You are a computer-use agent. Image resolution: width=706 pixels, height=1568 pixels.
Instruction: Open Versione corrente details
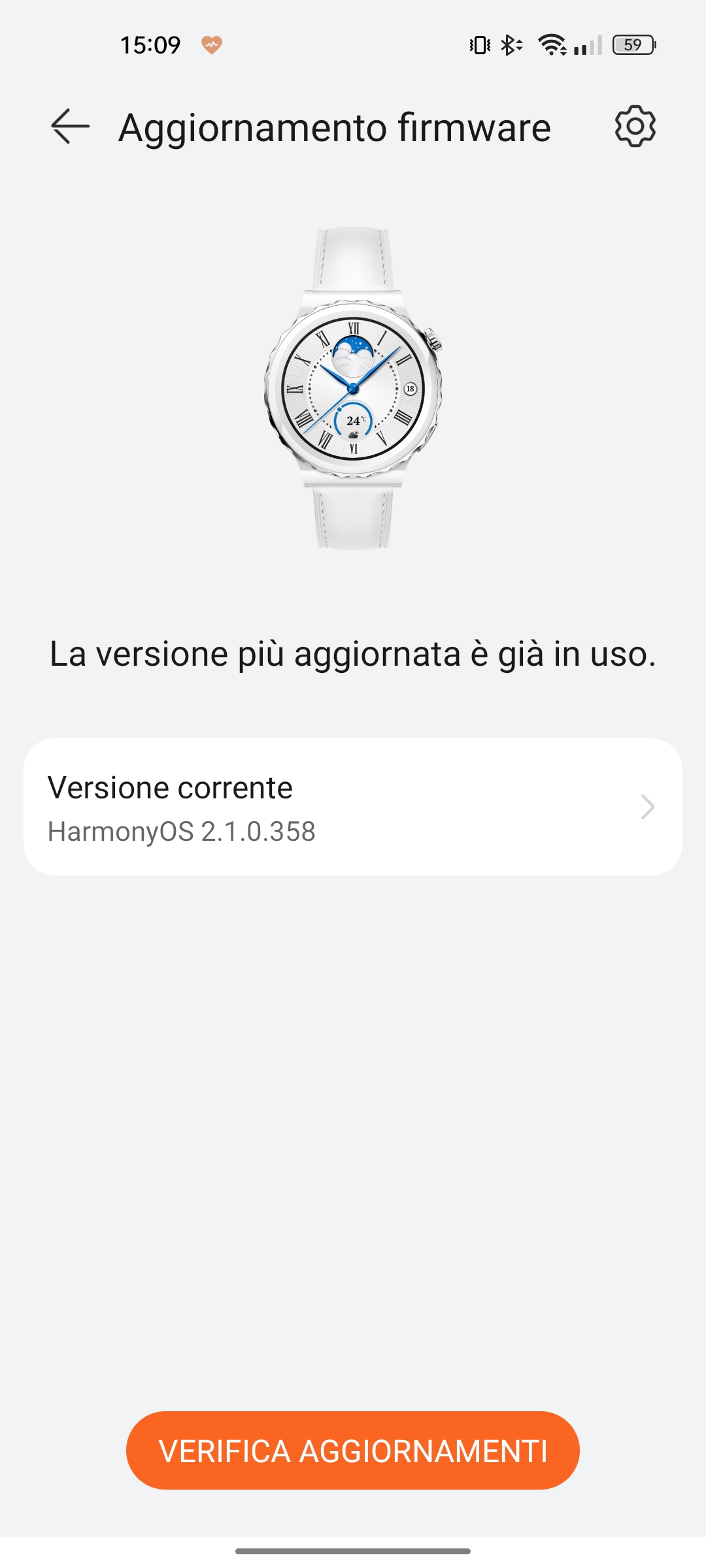pyautogui.click(x=353, y=807)
